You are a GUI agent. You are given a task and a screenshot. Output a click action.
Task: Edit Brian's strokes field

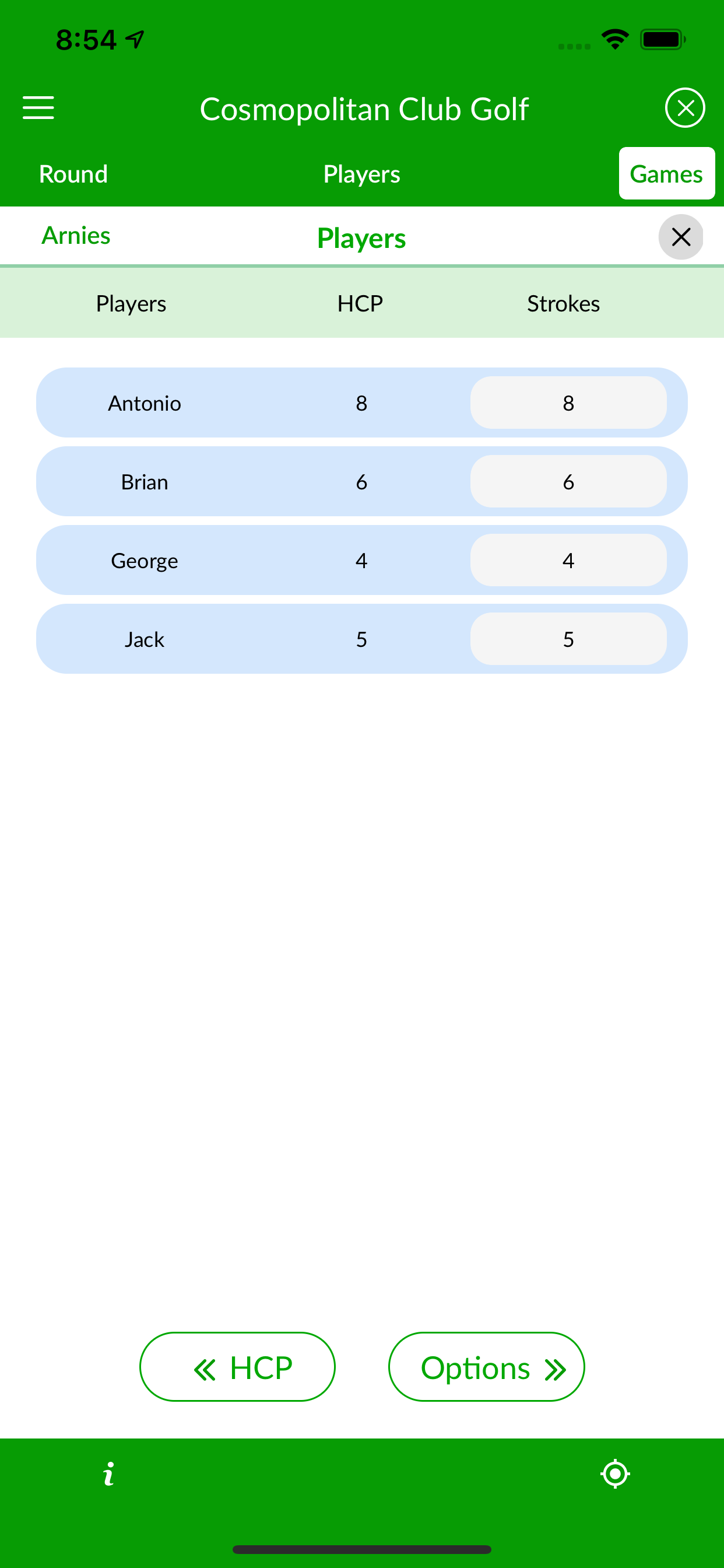point(568,481)
